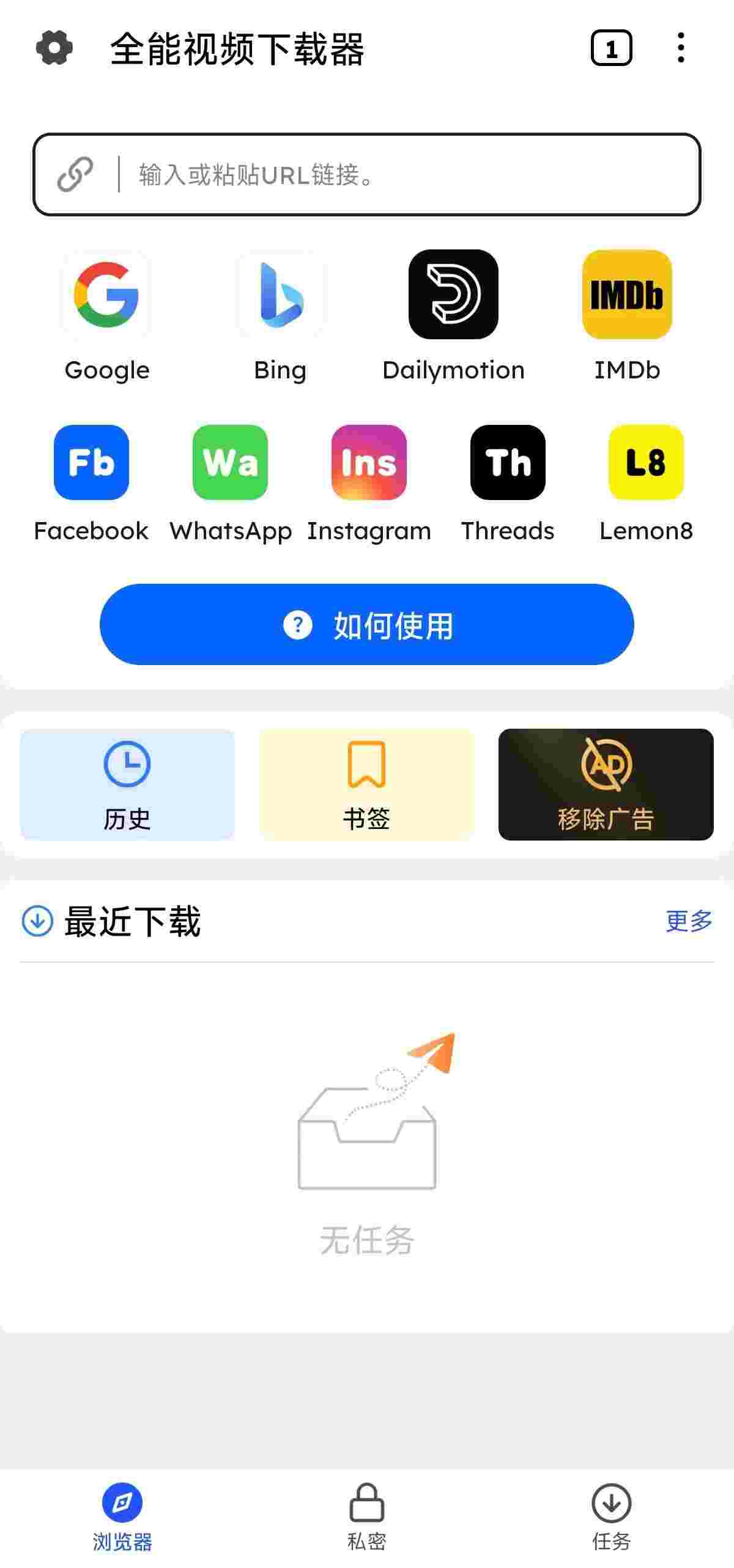Select the WhatsApp shortcut

(x=230, y=463)
